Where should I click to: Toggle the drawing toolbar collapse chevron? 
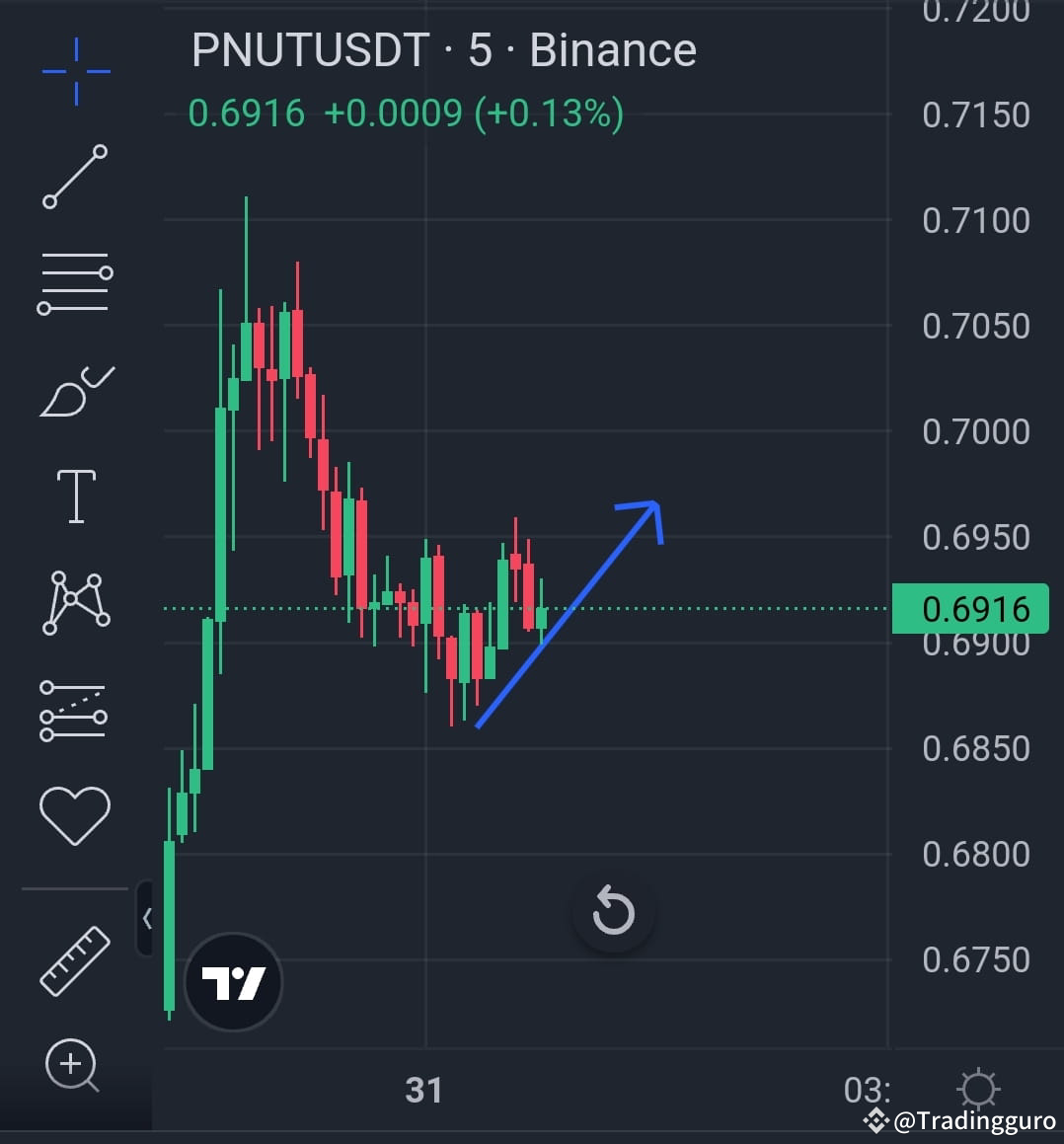tap(148, 916)
